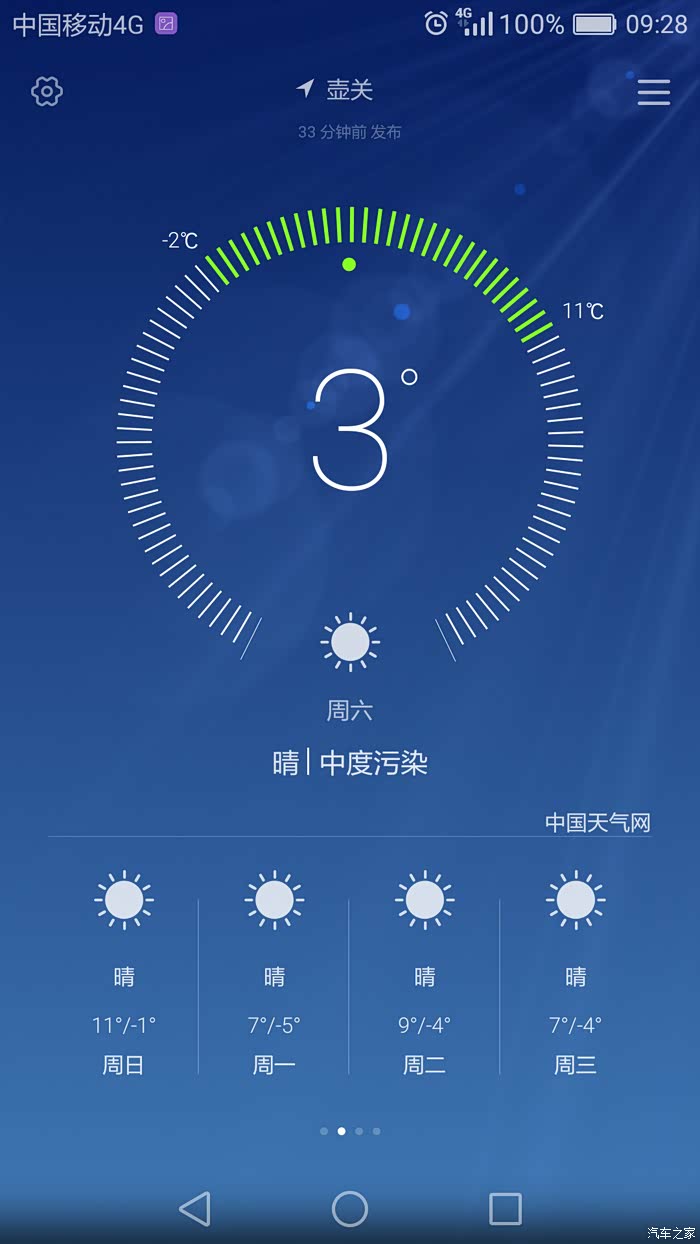Tap the 晴 | 中度污染 air quality text

point(350,763)
